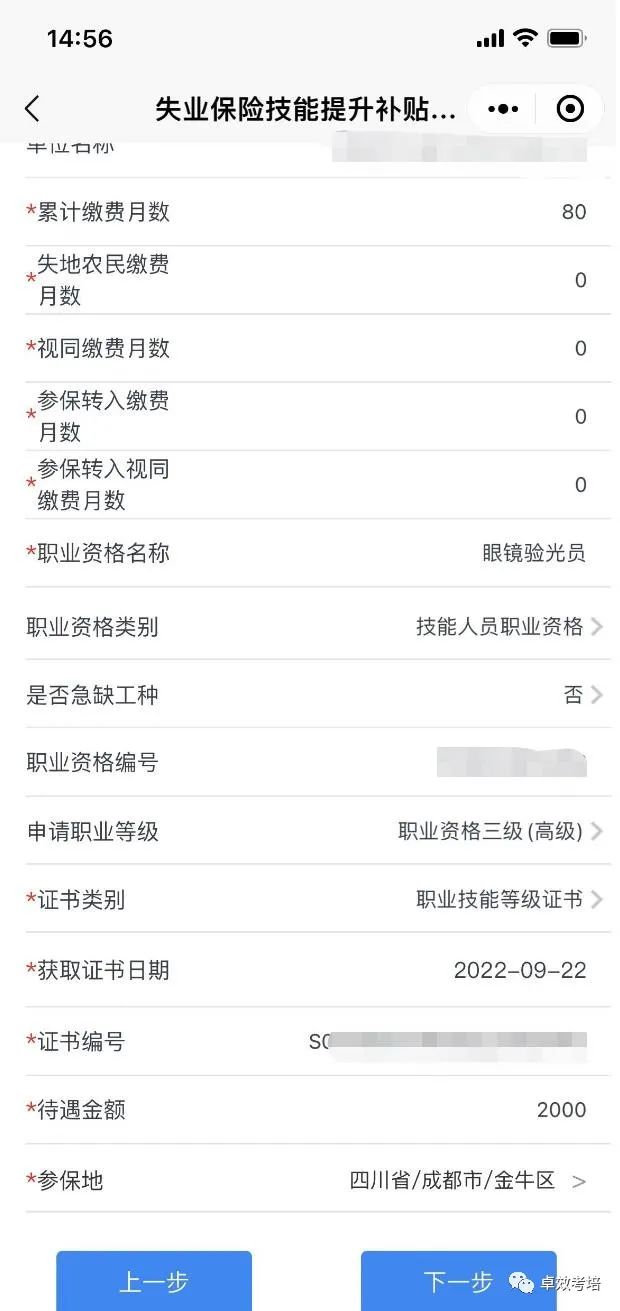Edit the 获取证书日期 value
Viewport: 620px width, 1311px height.
(x=519, y=970)
